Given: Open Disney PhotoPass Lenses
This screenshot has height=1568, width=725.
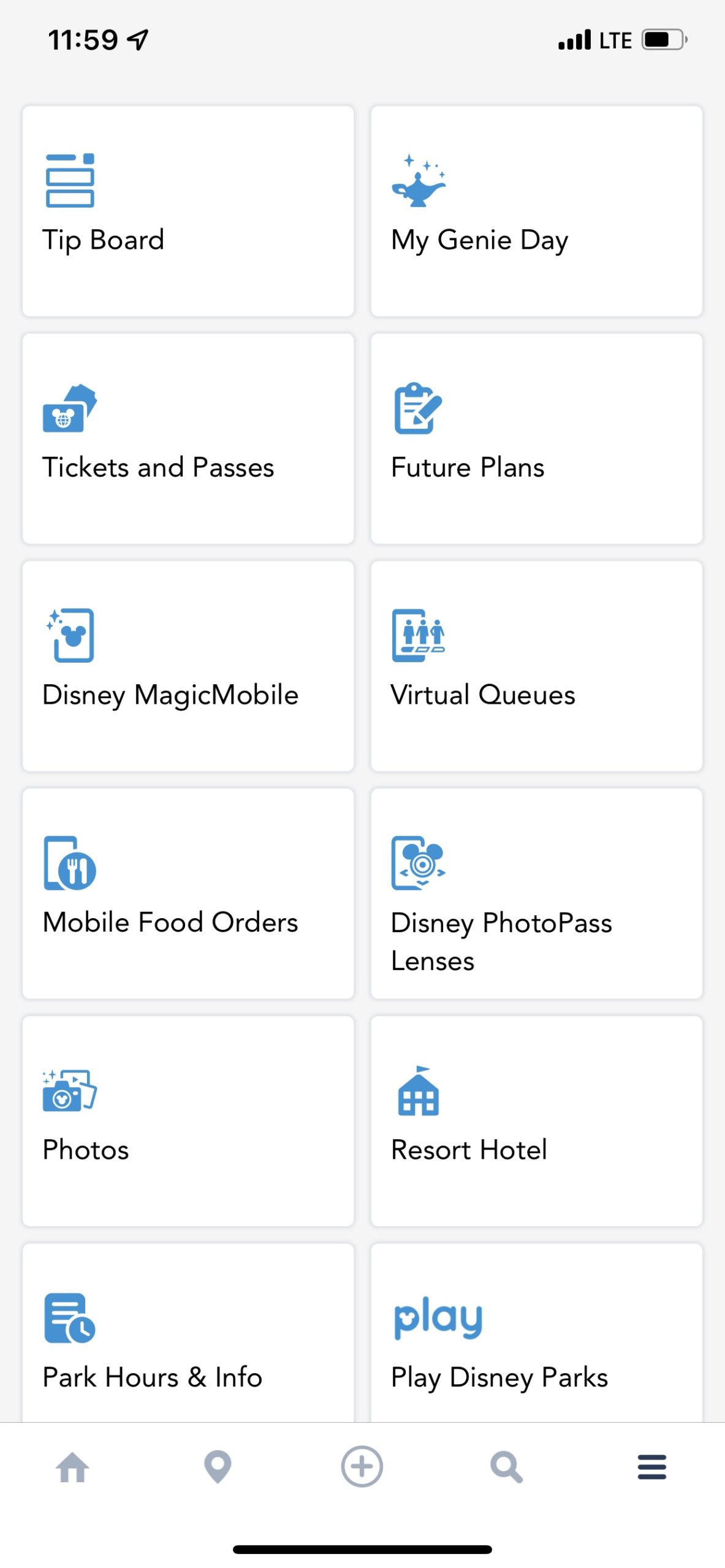Looking at the screenshot, I should click(x=536, y=894).
